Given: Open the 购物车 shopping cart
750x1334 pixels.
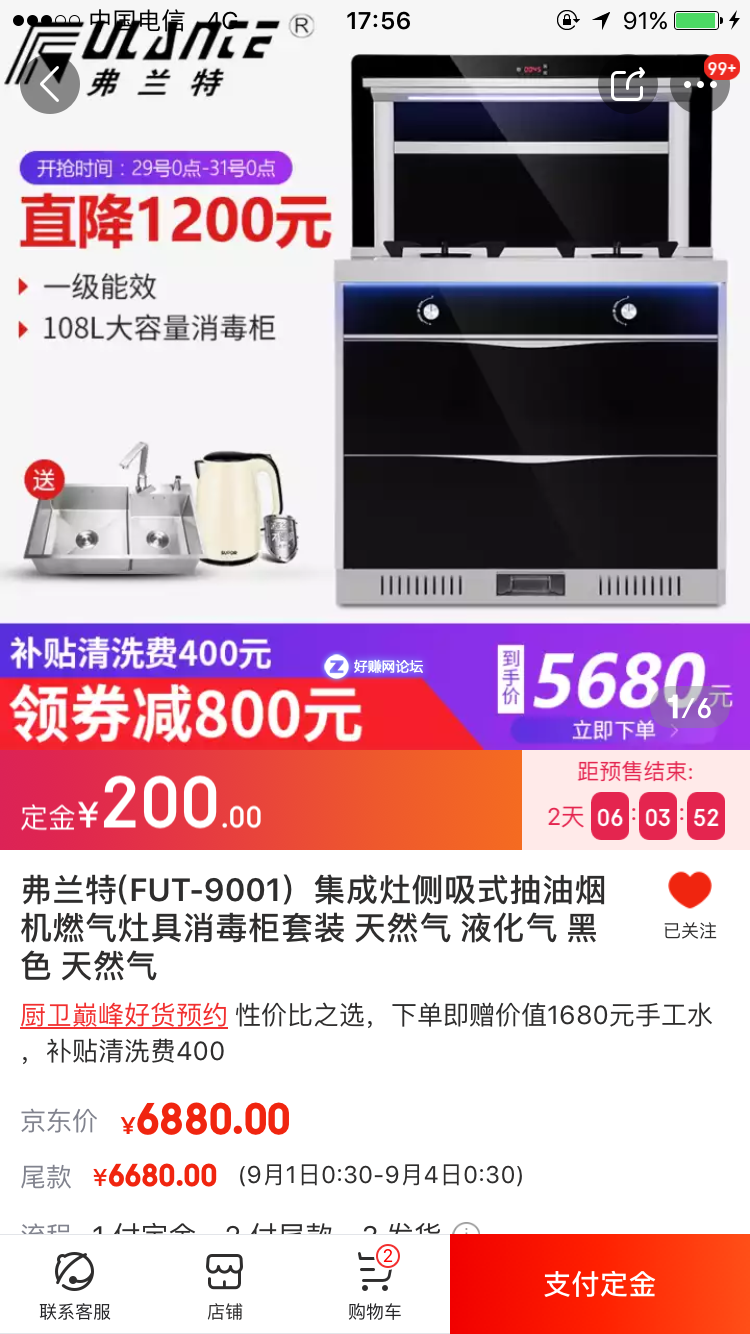Looking at the screenshot, I should pos(375,1285).
